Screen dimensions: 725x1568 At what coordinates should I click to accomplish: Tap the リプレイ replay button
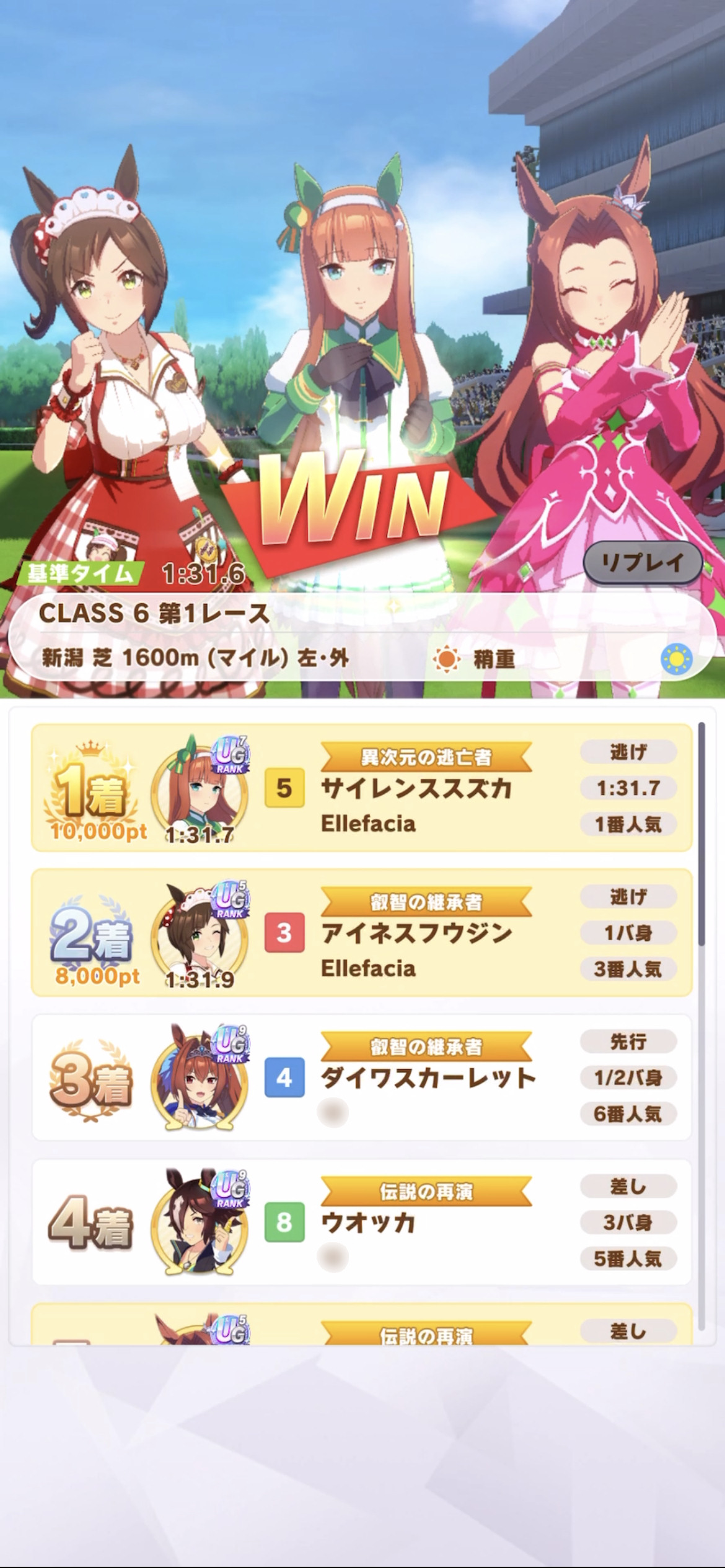click(x=643, y=562)
